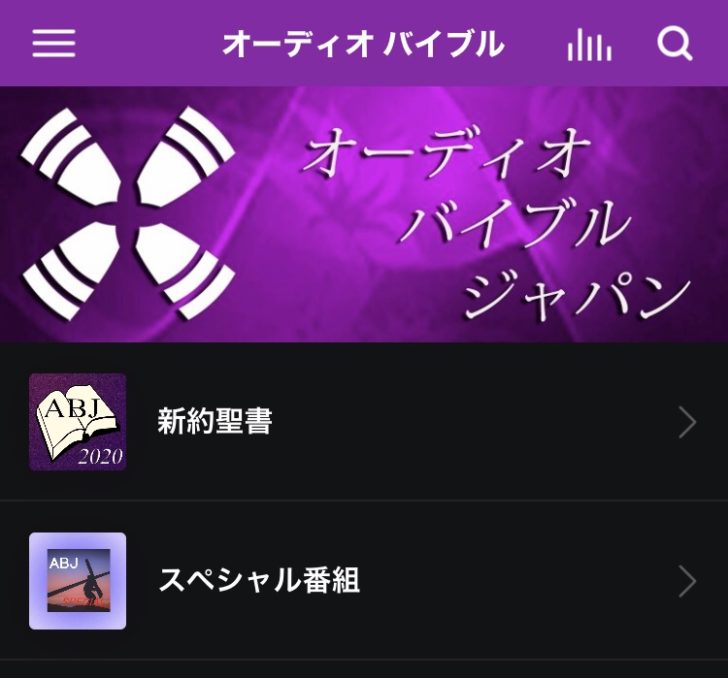
Task: Tap the search magnifier icon
Action: 675,44
